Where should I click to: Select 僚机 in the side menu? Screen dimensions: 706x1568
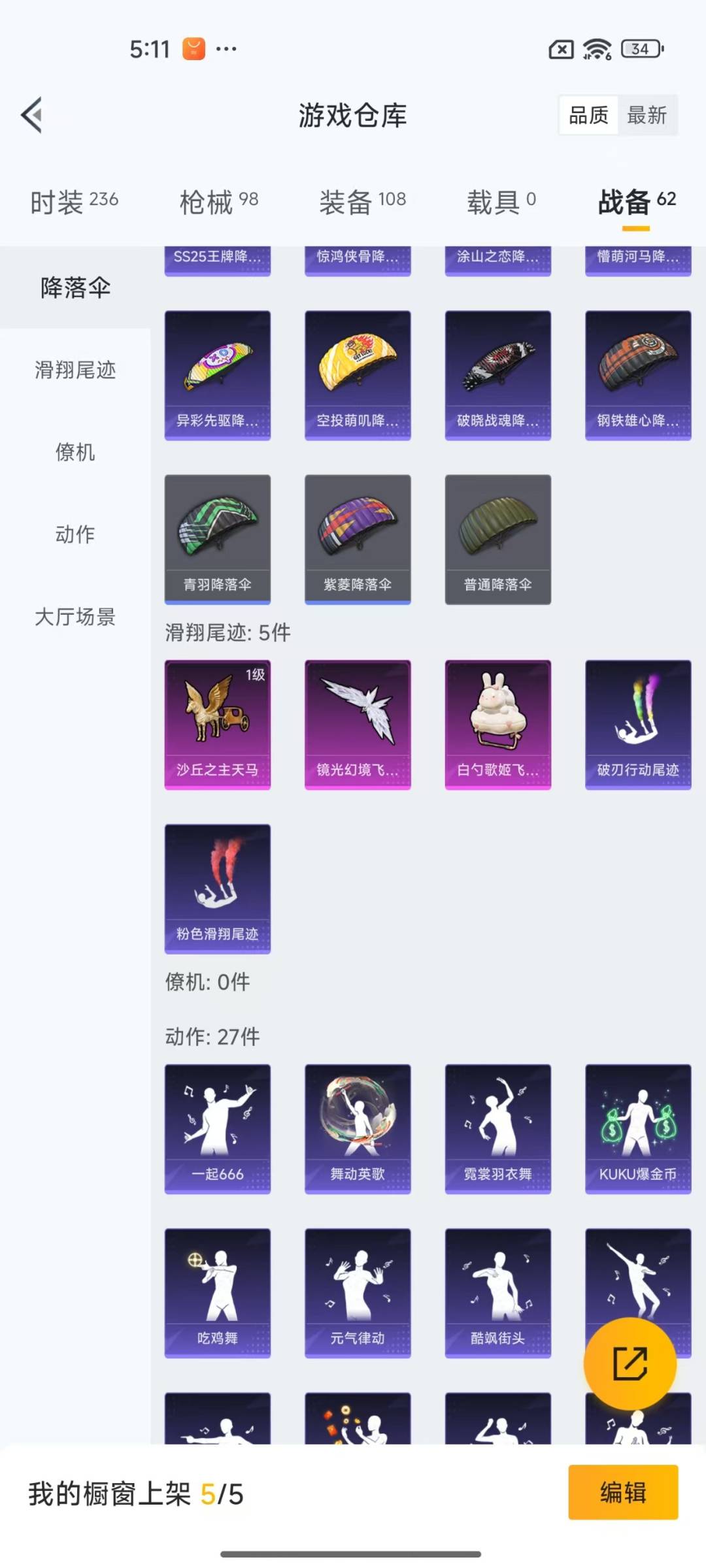(75, 452)
